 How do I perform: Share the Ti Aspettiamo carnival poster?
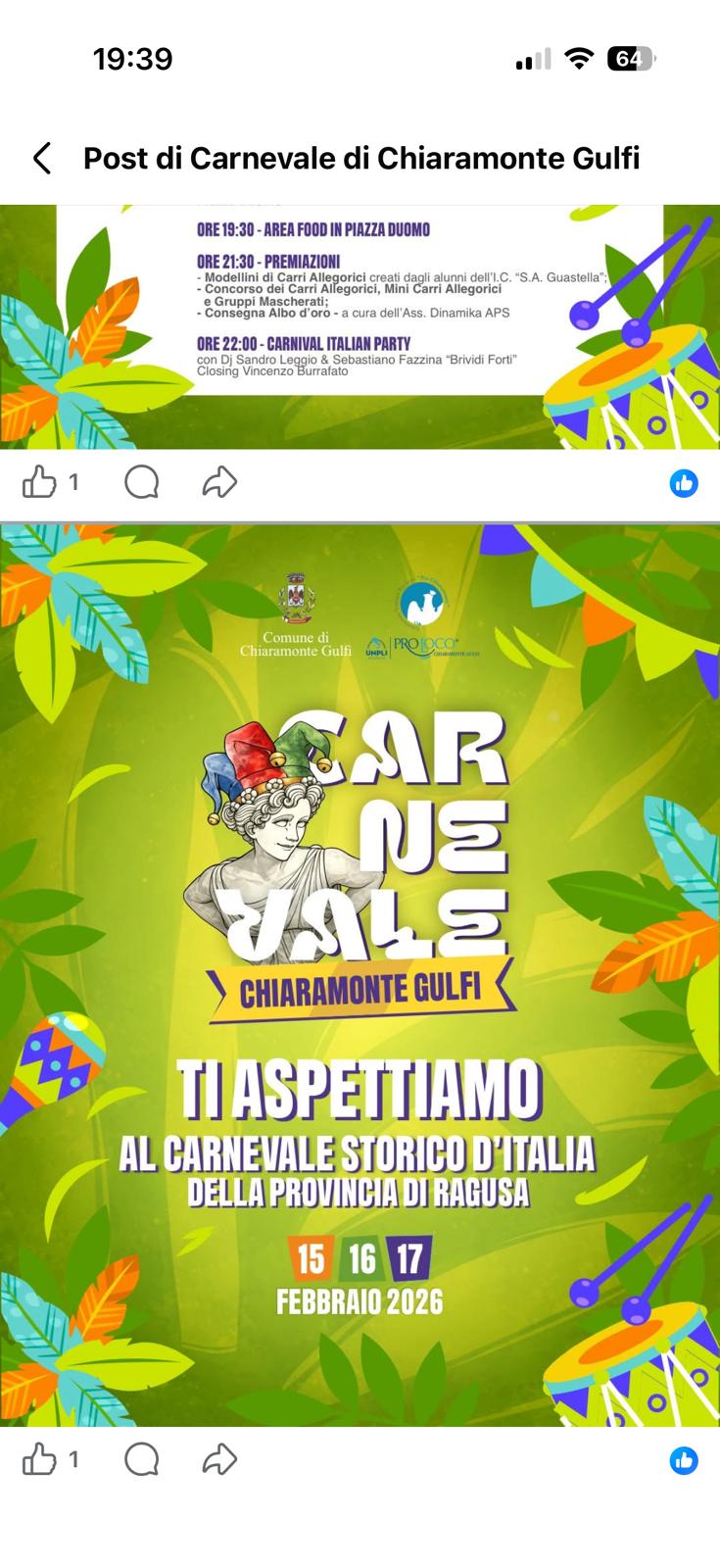pyautogui.click(x=219, y=1459)
